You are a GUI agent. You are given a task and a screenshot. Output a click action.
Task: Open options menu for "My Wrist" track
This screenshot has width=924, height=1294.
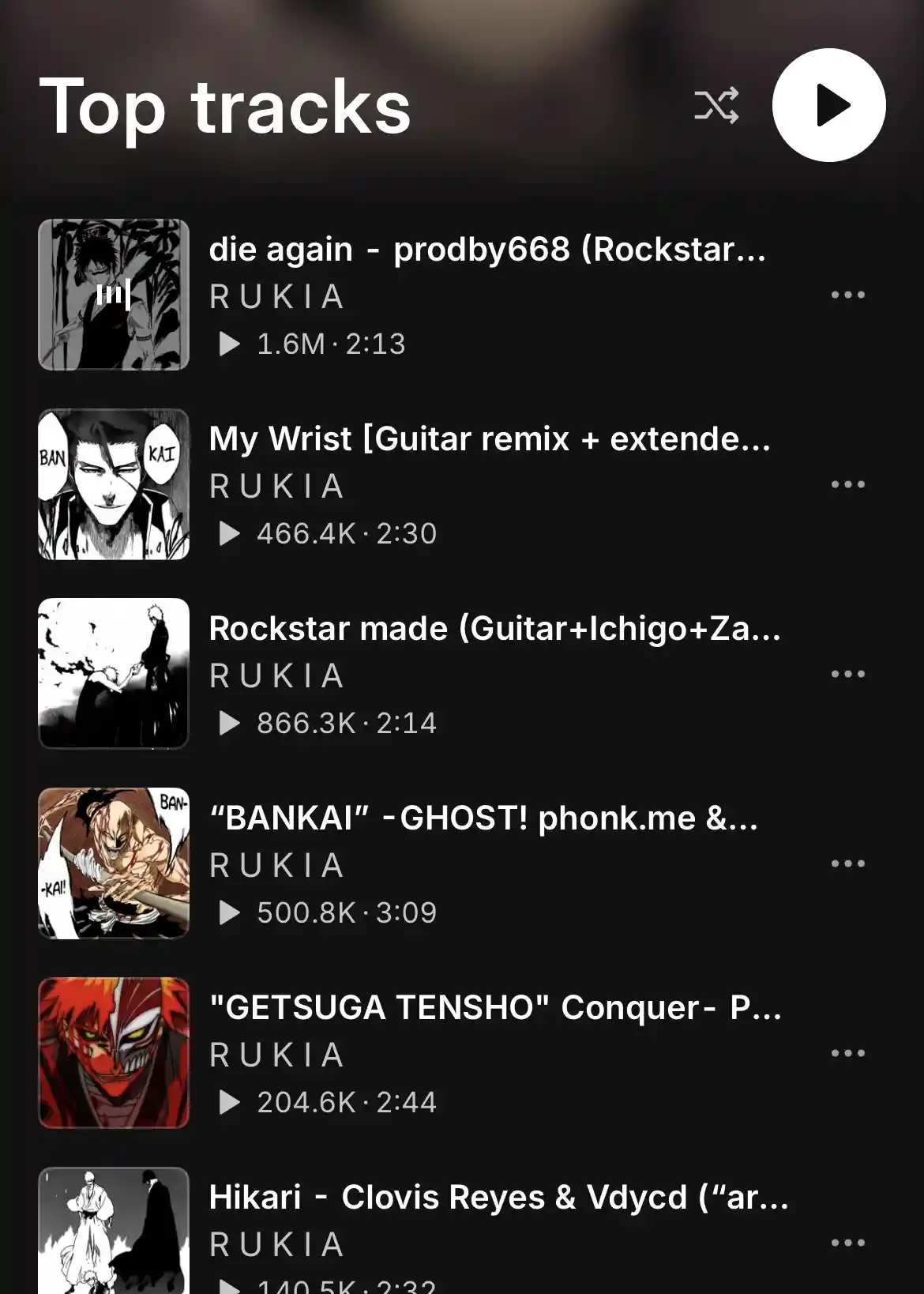tap(847, 483)
